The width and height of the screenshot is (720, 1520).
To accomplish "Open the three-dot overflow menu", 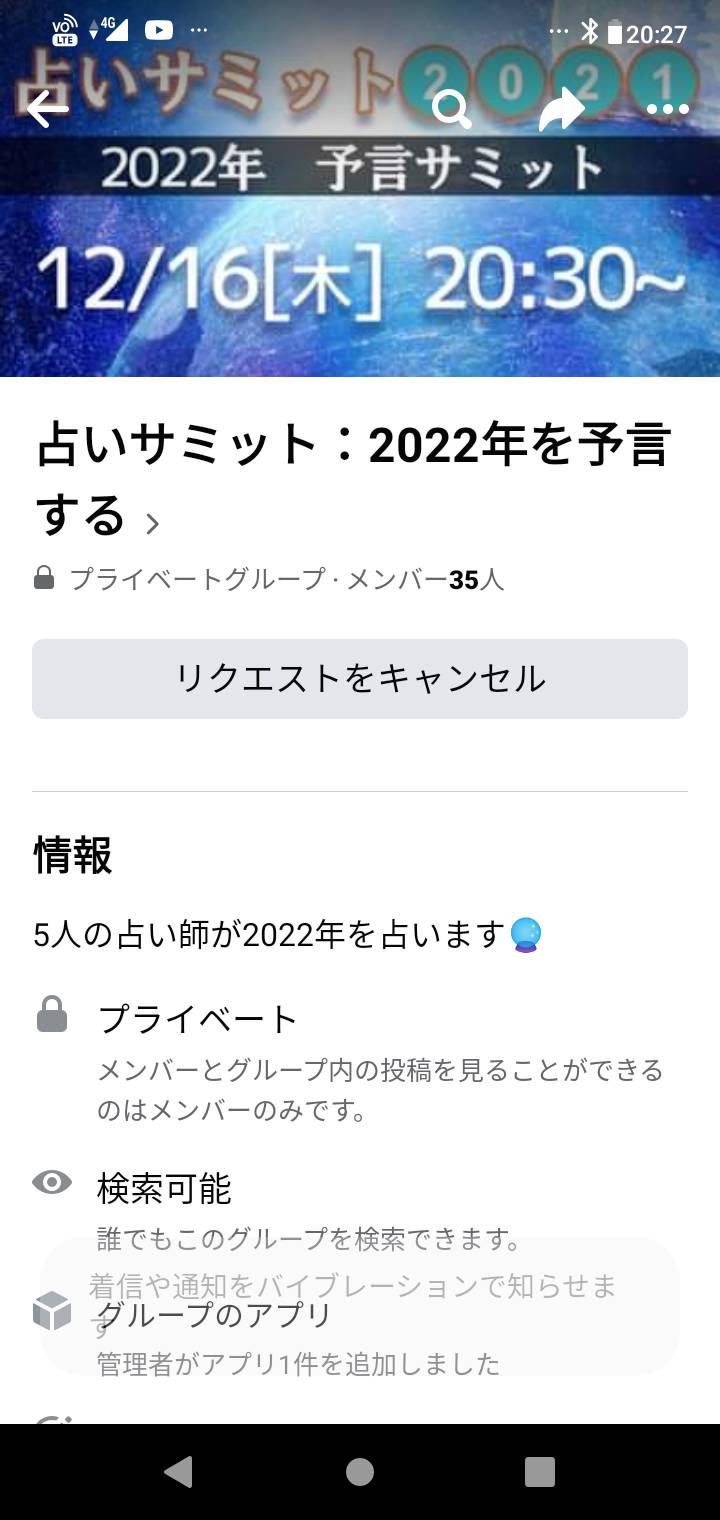I will tap(667, 110).
